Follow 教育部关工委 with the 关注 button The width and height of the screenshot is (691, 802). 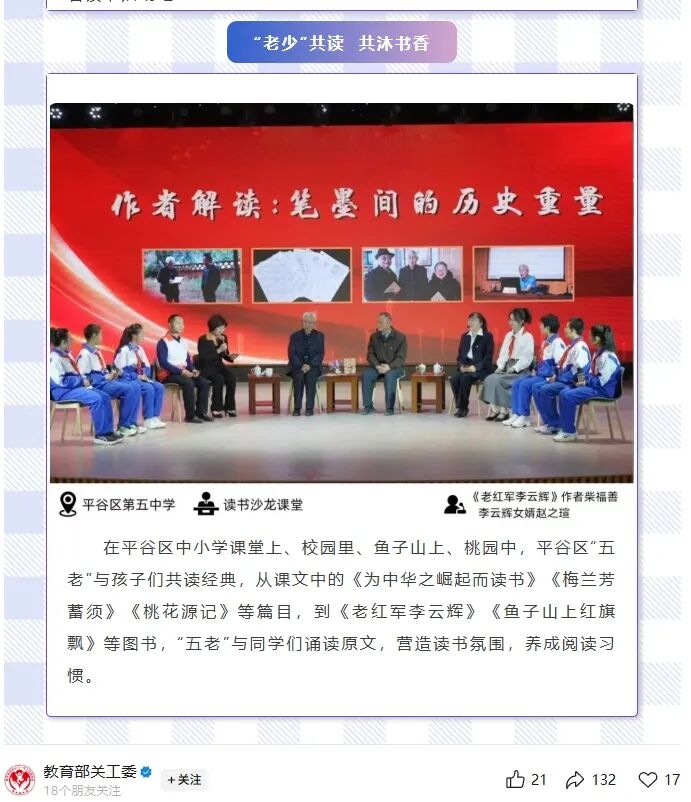coord(184,779)
